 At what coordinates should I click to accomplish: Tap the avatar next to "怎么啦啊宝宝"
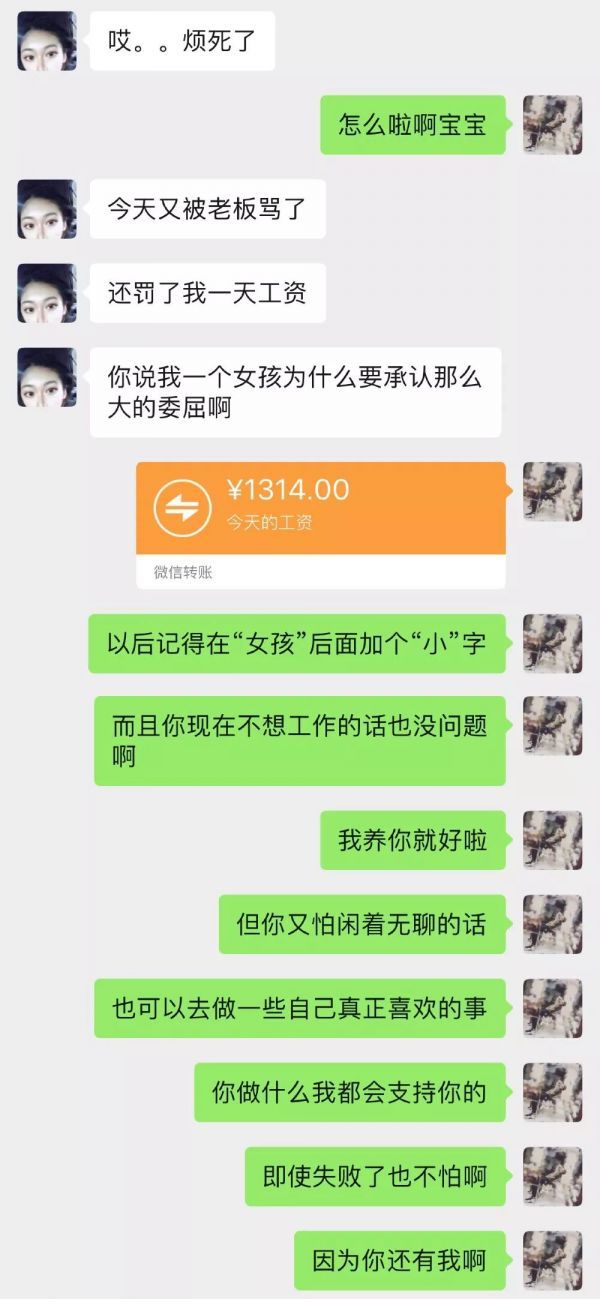pyautogui.click(x=552, y=125)
